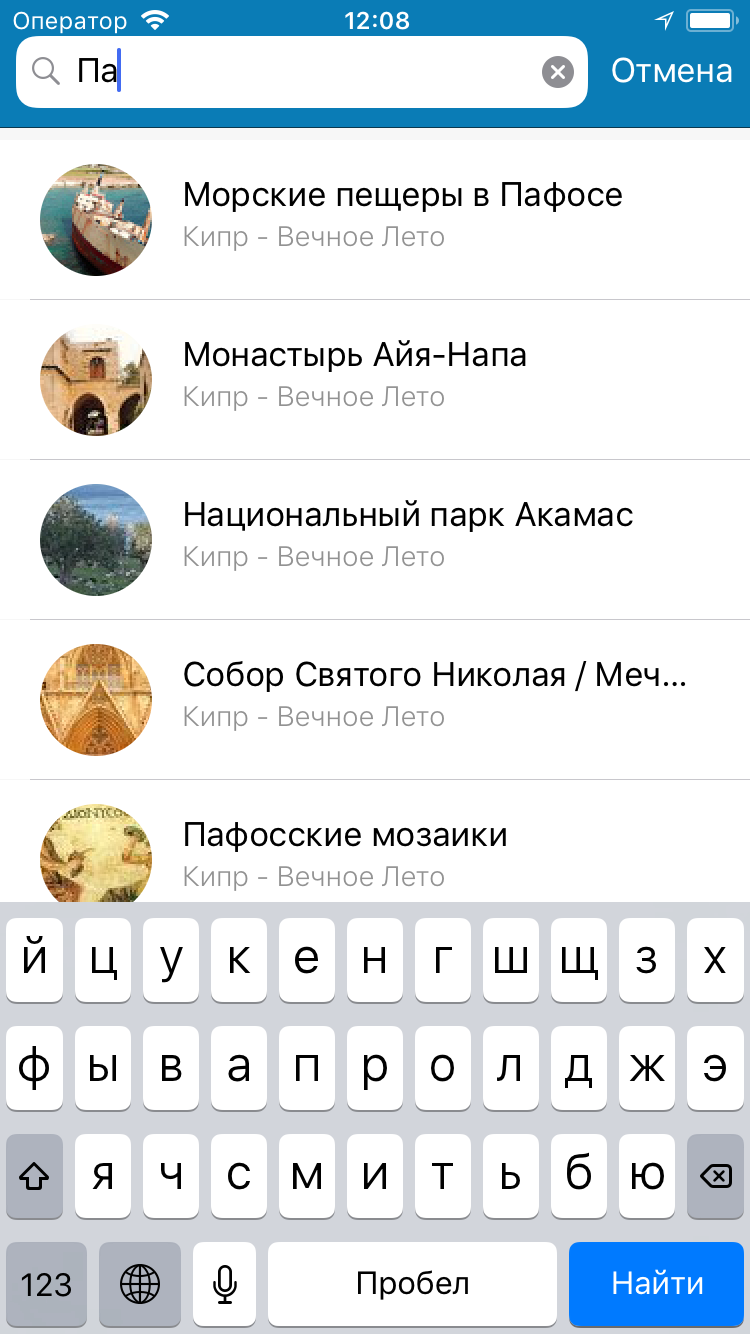The height and width of the screenshot is (1334, 750).
Task: Tap Отмена to cancel the search
Action: (671, 71)
